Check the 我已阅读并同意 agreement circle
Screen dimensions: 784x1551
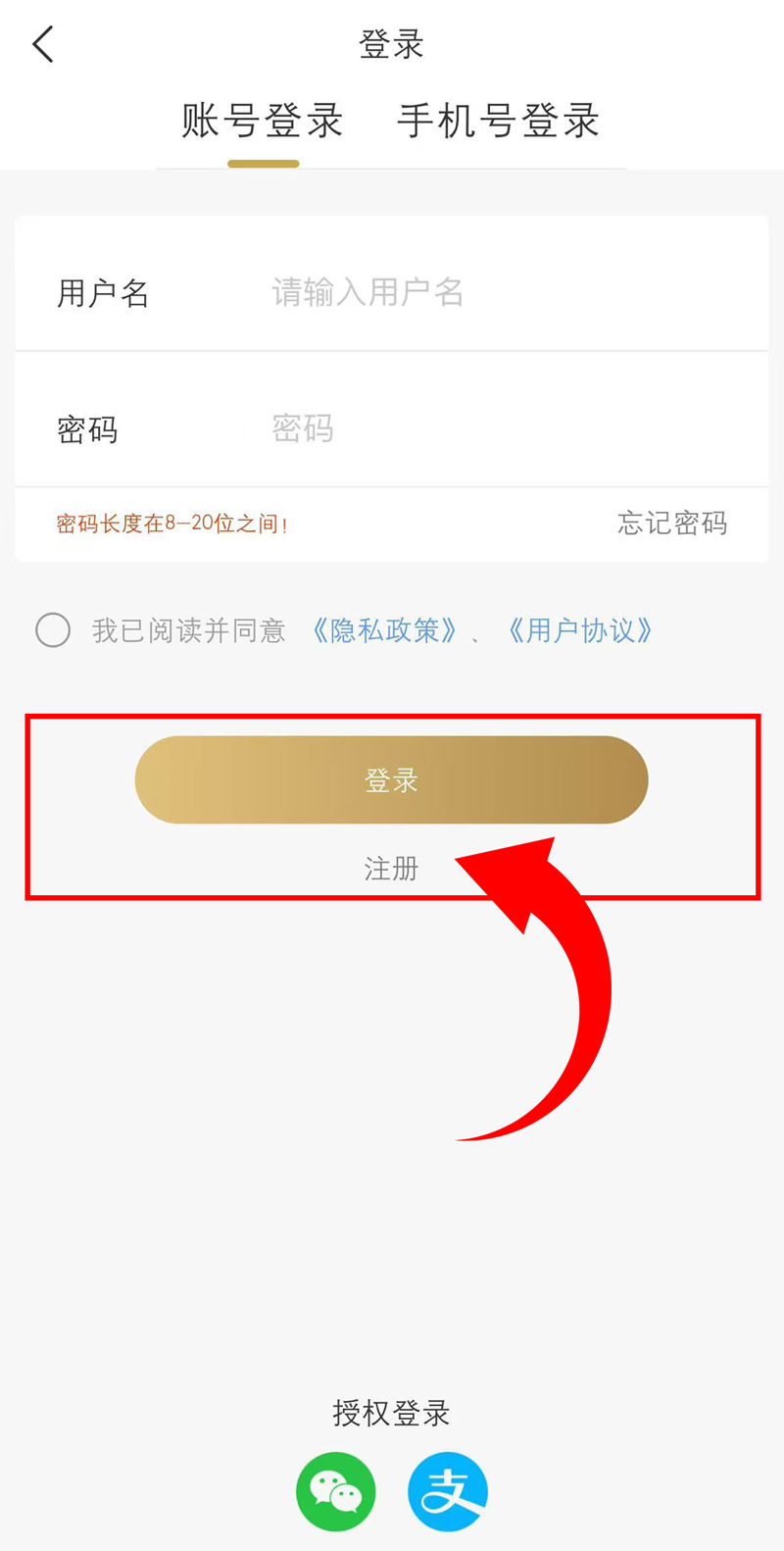(53, 629)
